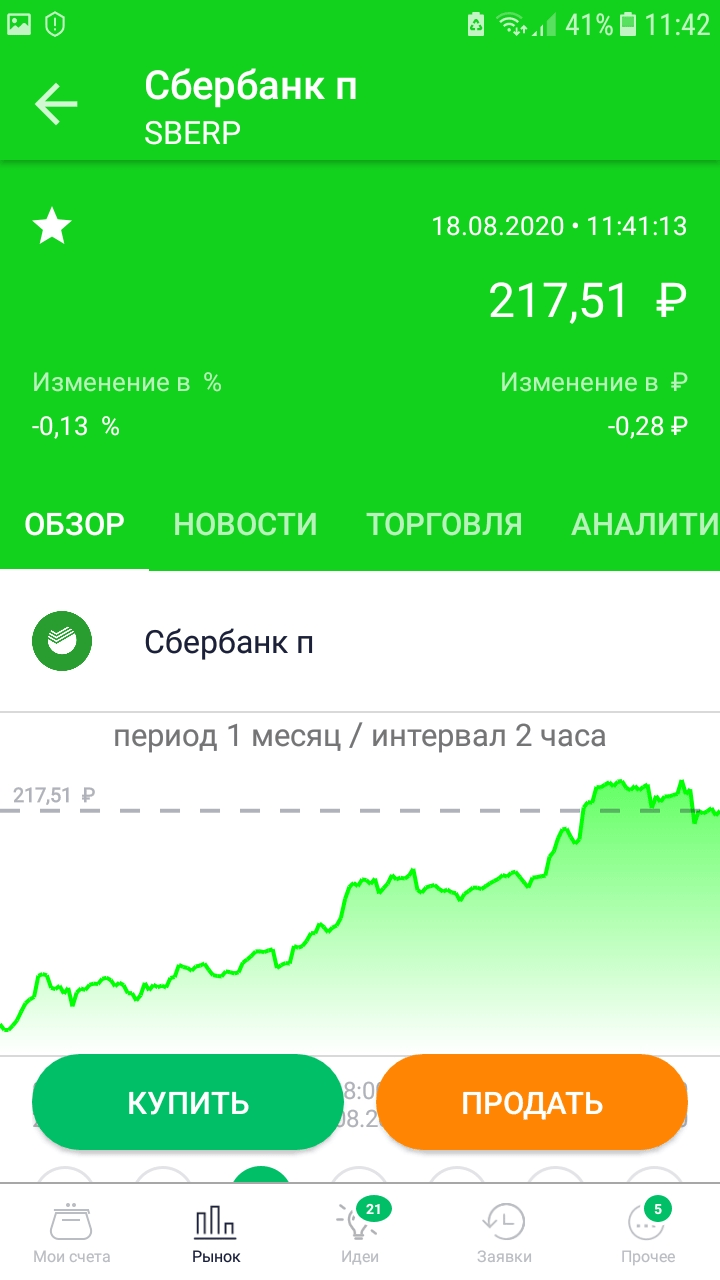Go back using the arrow icon
This screenshot has width=720, height=1280.
56,104
